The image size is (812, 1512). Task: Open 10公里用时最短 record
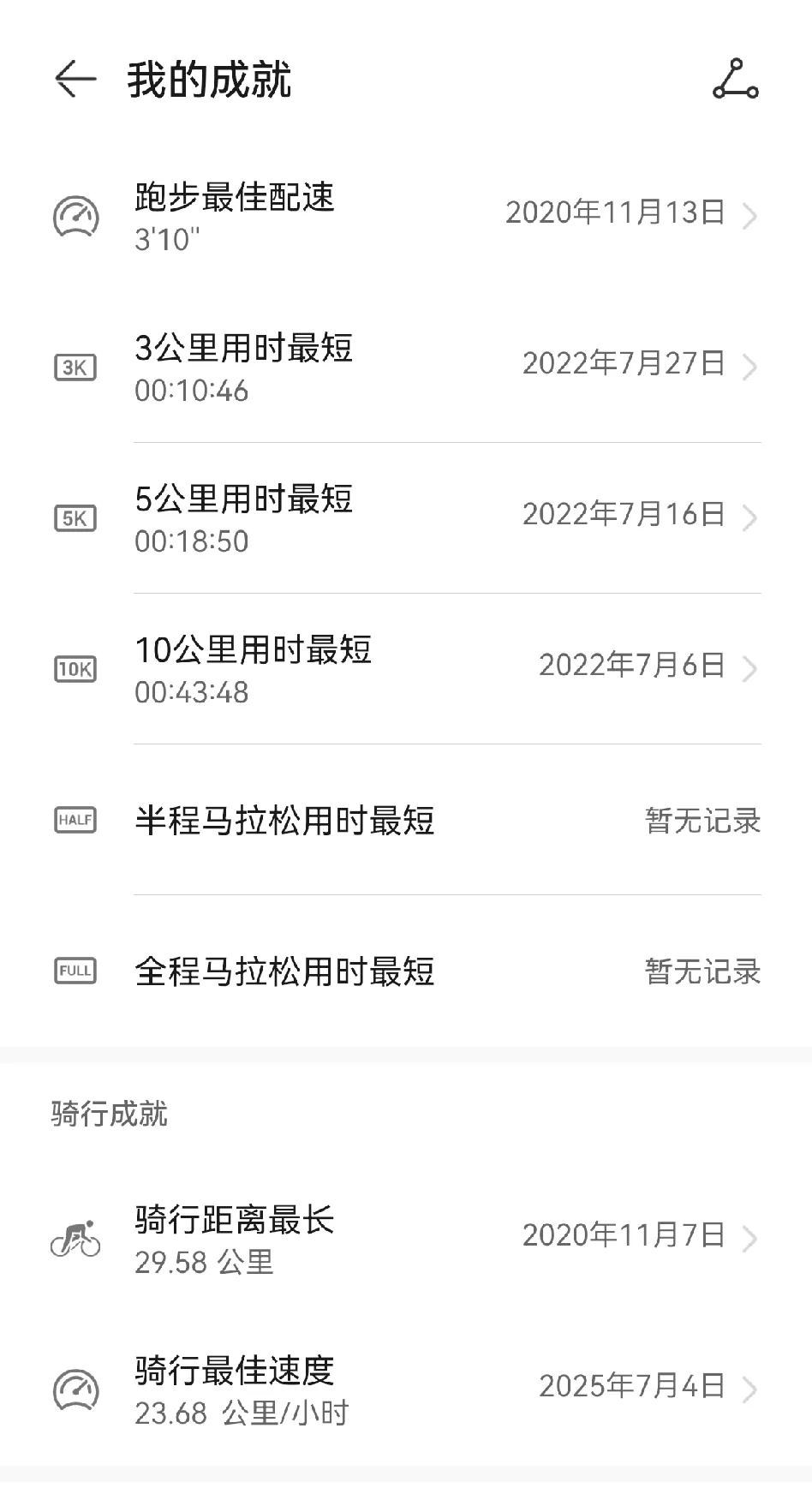(x=406, y=669)
